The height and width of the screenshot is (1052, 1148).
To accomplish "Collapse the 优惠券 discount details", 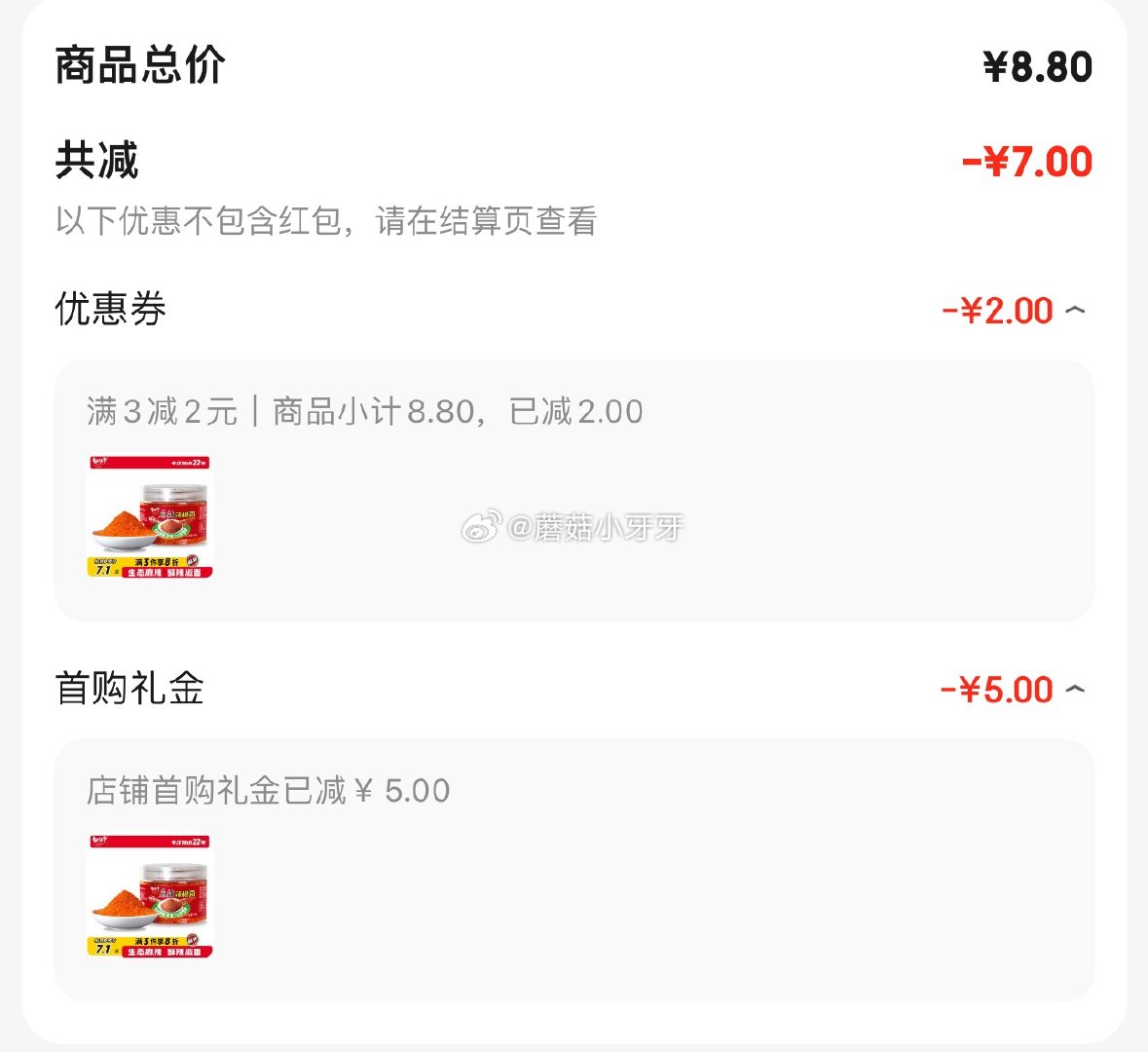I will [1075, 311].
